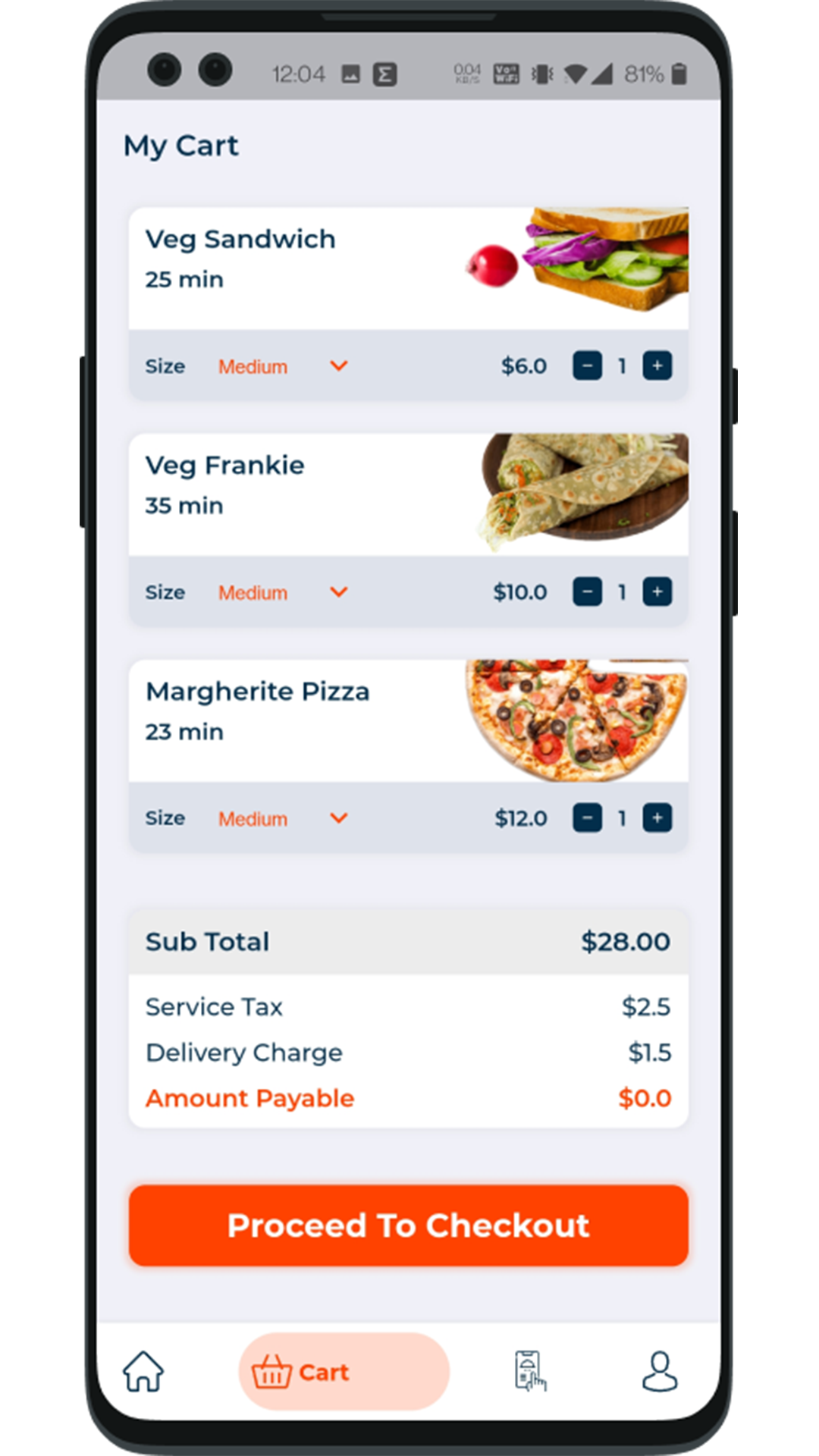The image size is (819, 1456).
Task: Decrease Margherite Pizza quantity
Action: coord(587,818)
